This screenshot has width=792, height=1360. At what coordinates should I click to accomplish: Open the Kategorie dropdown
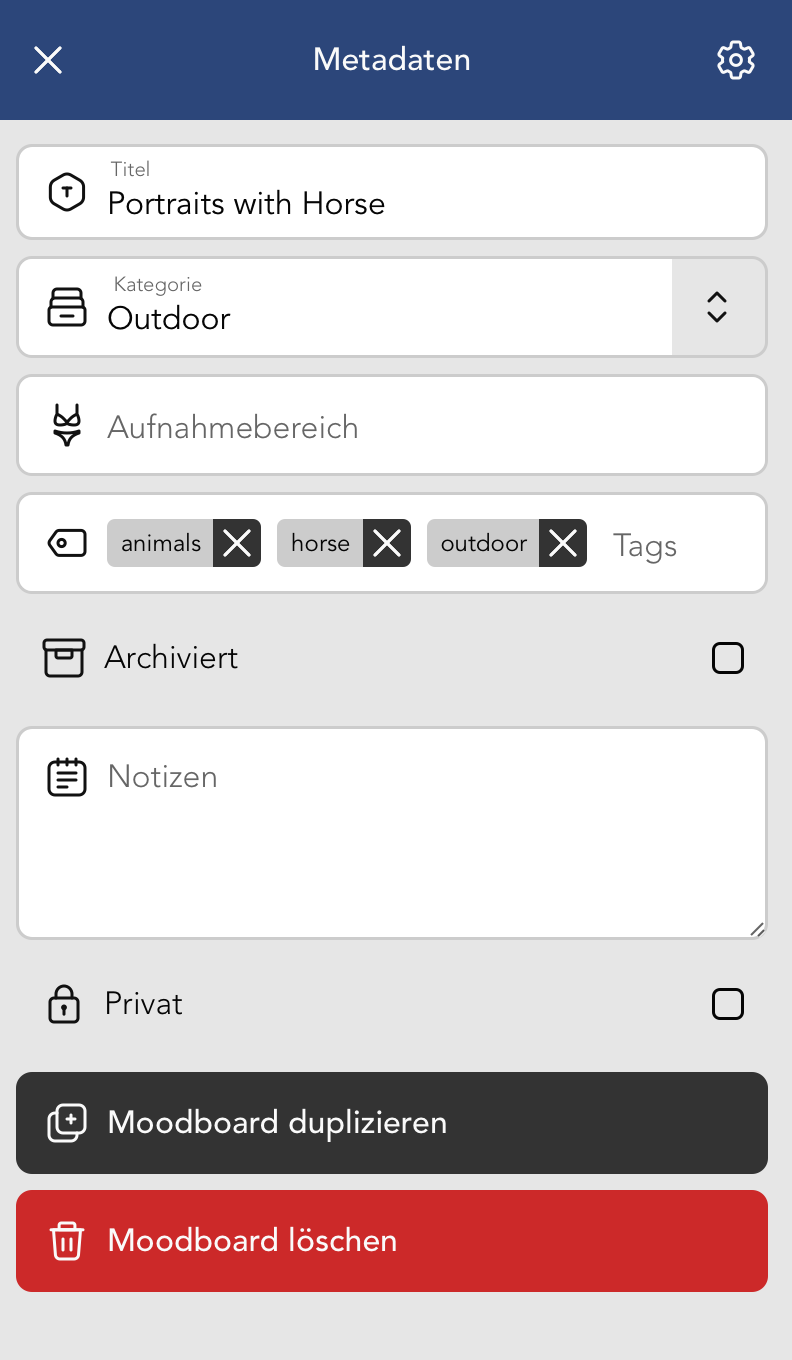point(717,307)
